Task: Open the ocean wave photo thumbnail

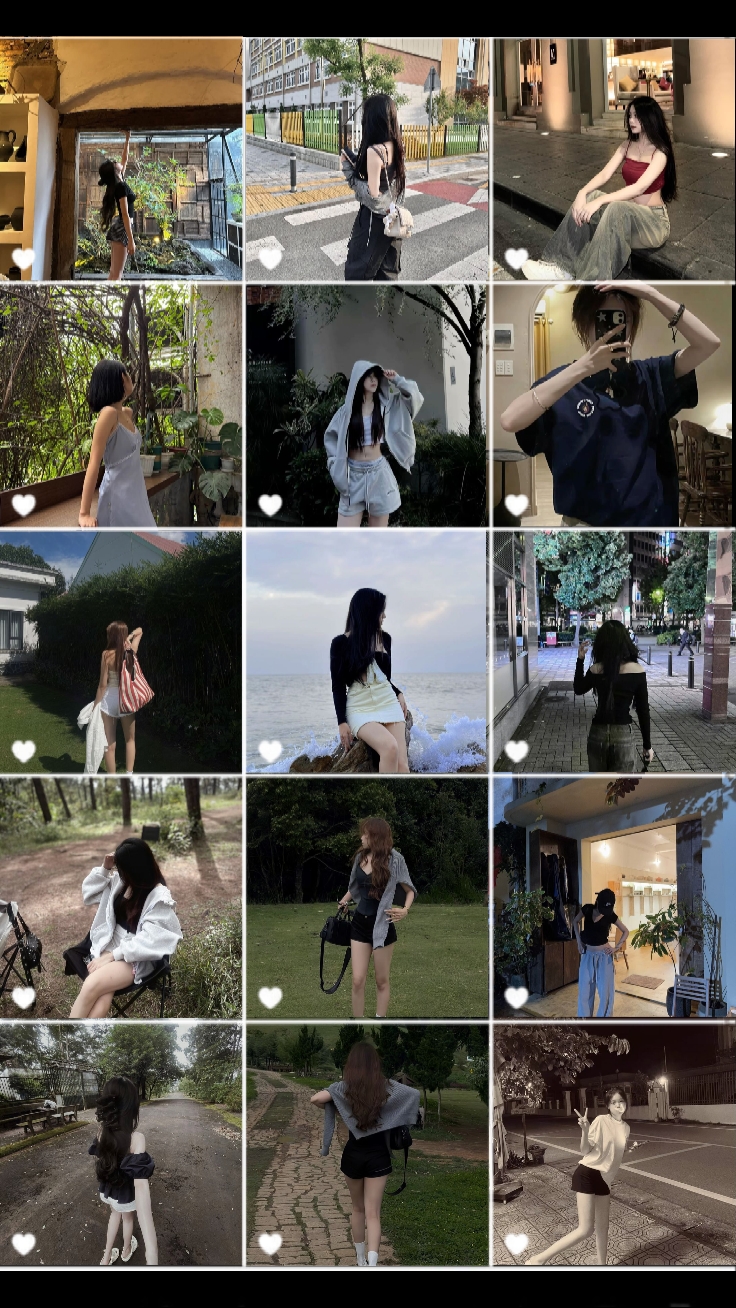Action: pyautogui.click(x=368, y=650)
